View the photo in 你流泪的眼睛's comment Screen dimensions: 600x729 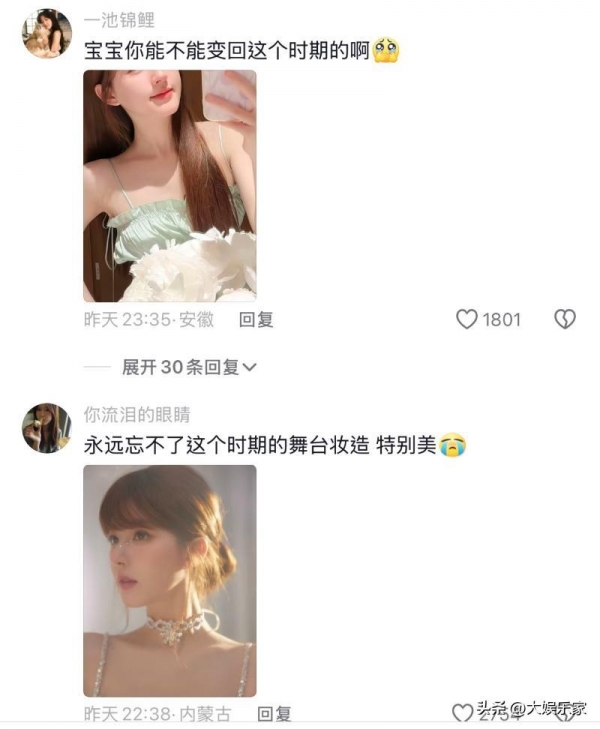point(169,581)
